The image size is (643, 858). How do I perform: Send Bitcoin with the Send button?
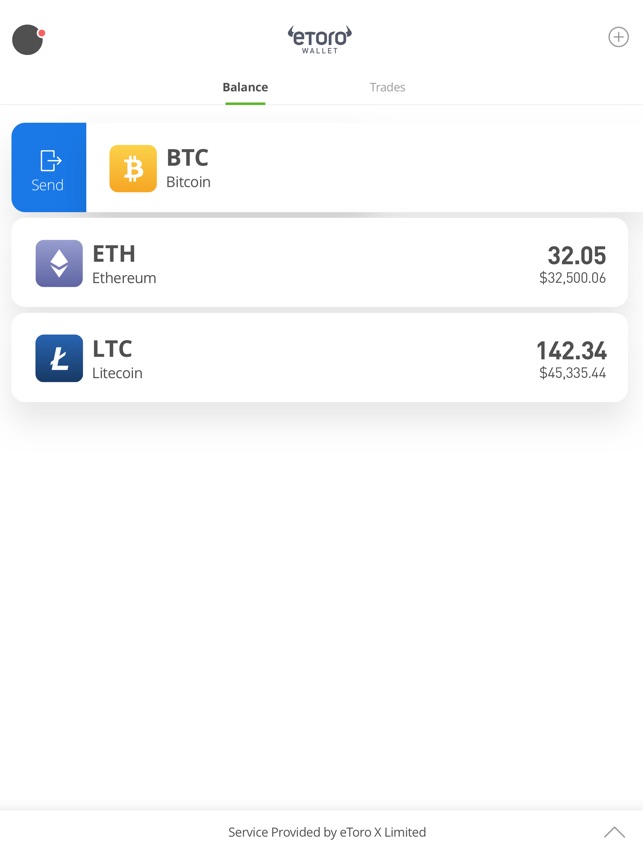(x=48, y=168)
